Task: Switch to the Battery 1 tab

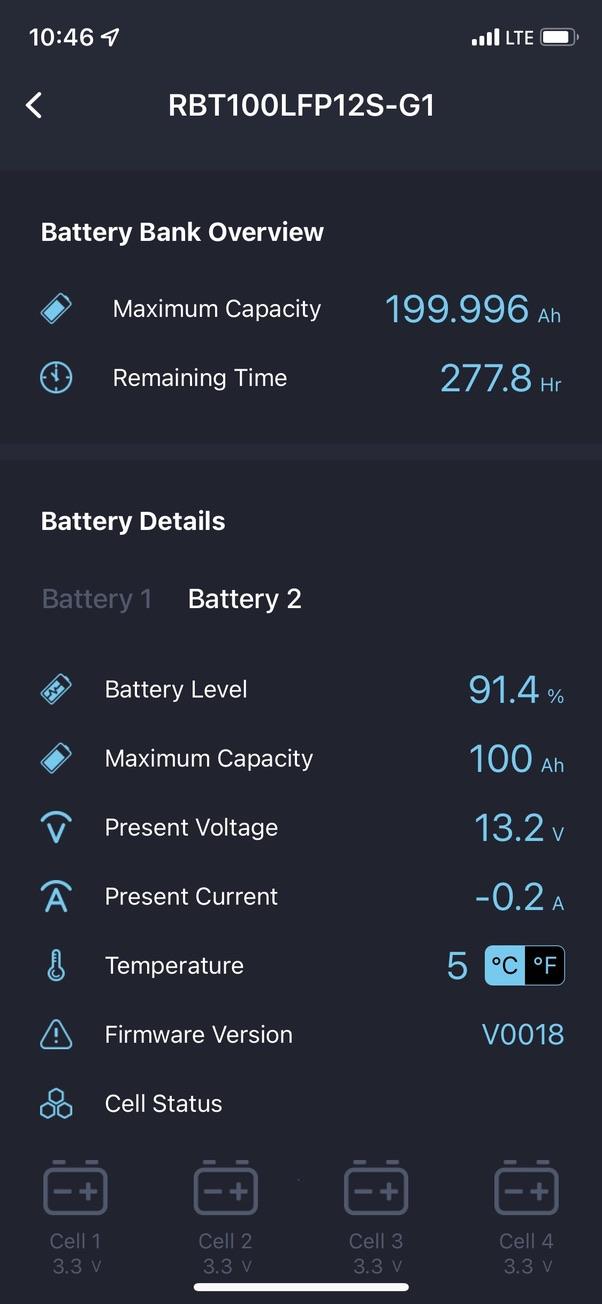Action: click(97, 599)
